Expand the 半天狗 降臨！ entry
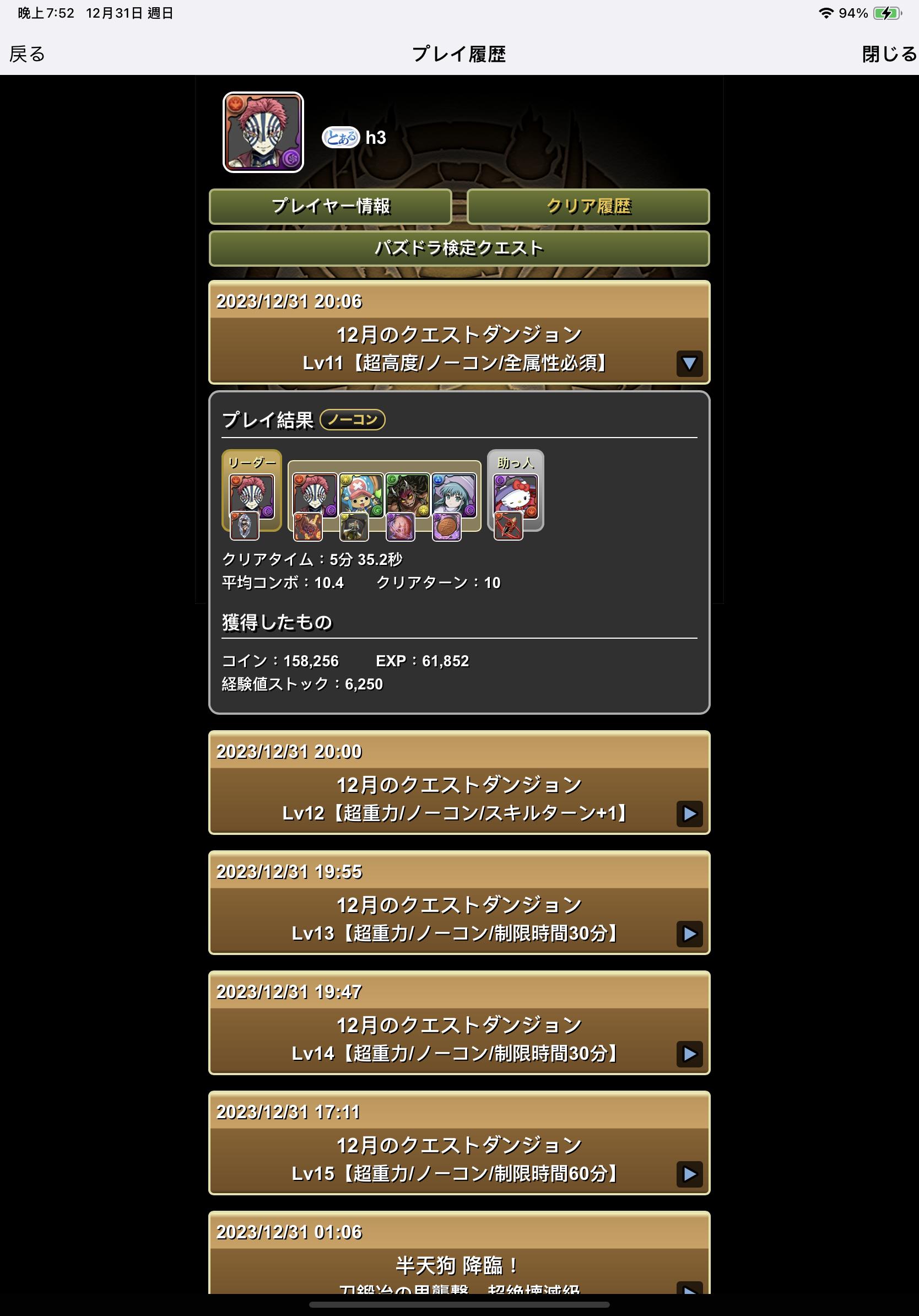The width and height of the screenshot is (919, 1316). pos(689,1287)
